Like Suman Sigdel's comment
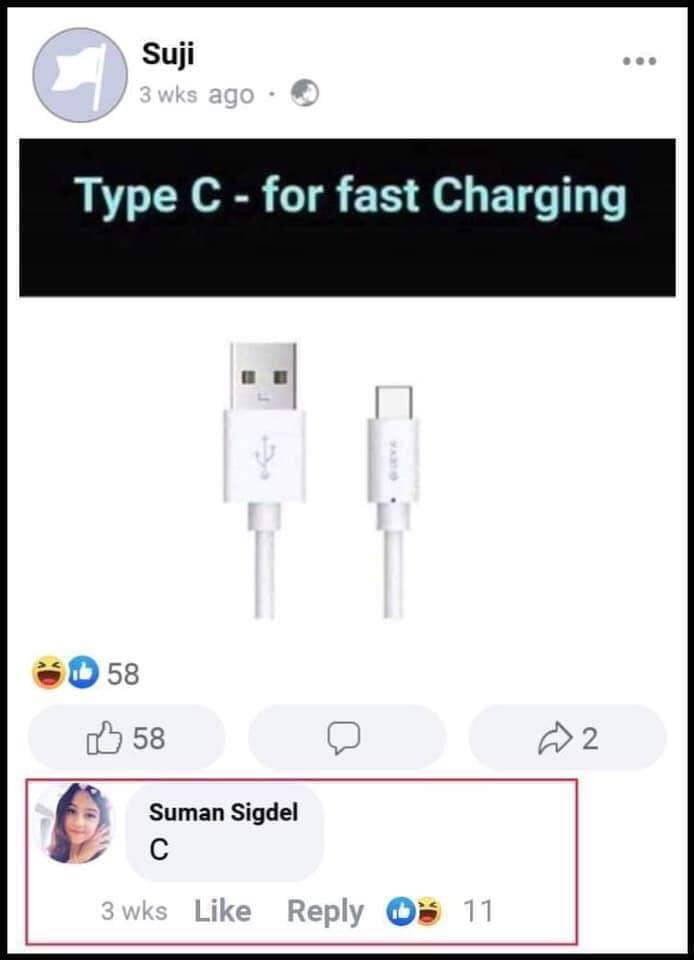The height and width of the screenshot is (960, 694). 222,911
